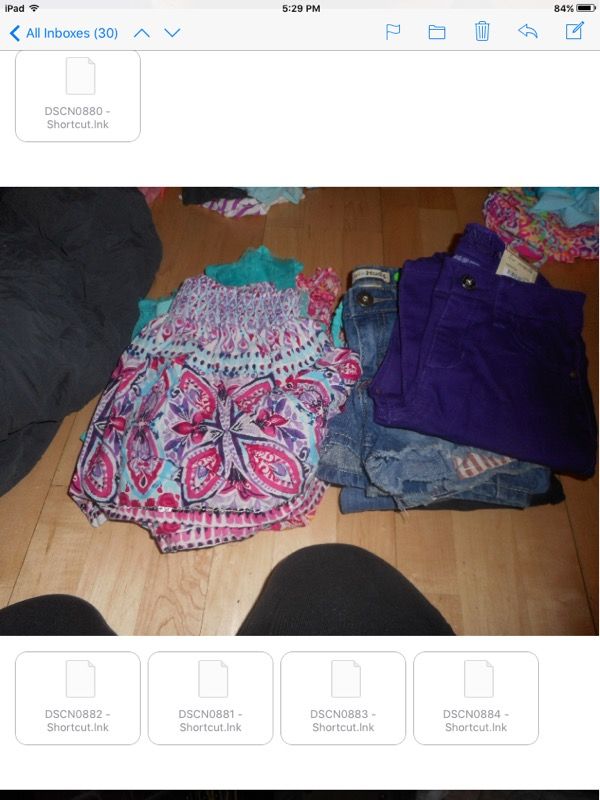
Task: Go back to All Inboxes
Action: pyautogui.click(x=64, y=33)
